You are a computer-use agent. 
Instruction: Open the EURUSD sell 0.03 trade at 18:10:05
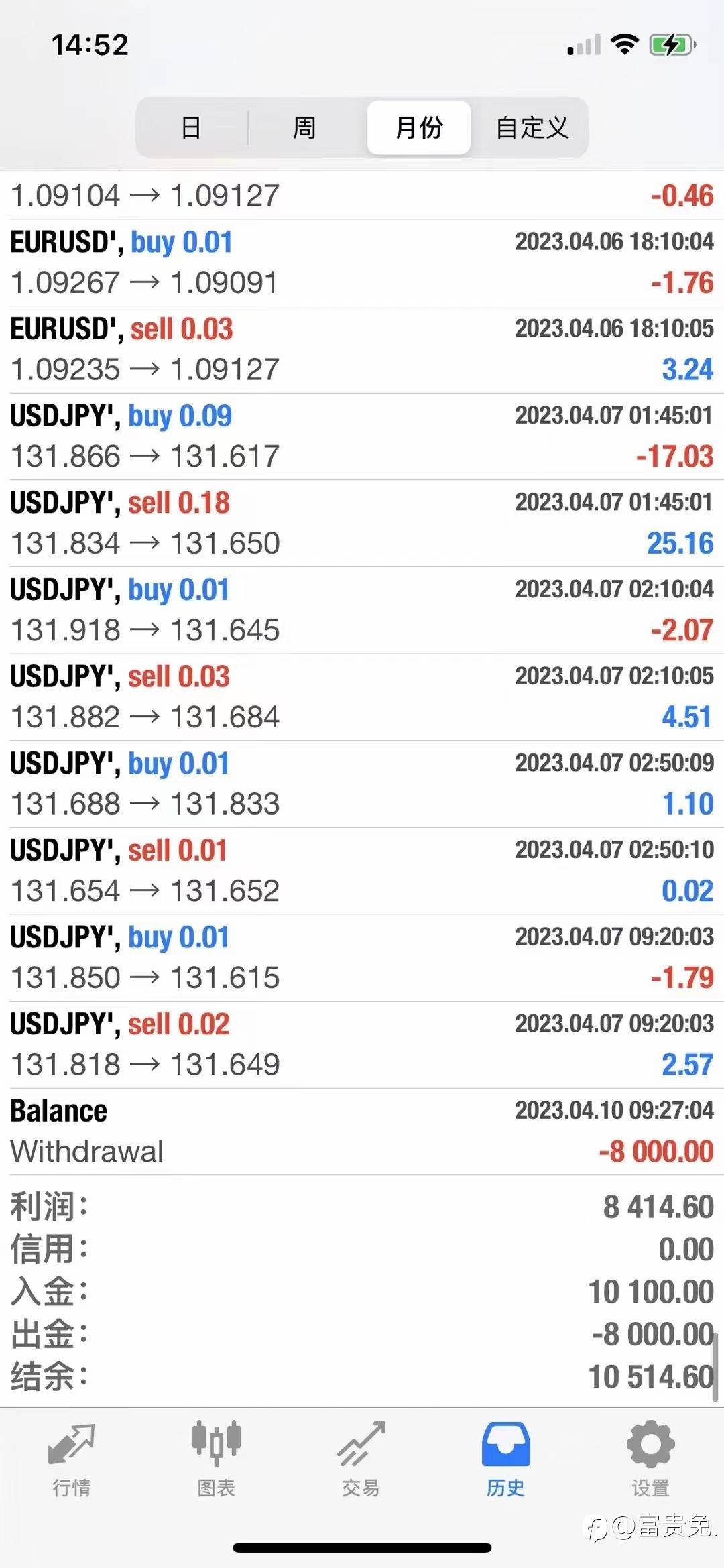coord(362,349)
